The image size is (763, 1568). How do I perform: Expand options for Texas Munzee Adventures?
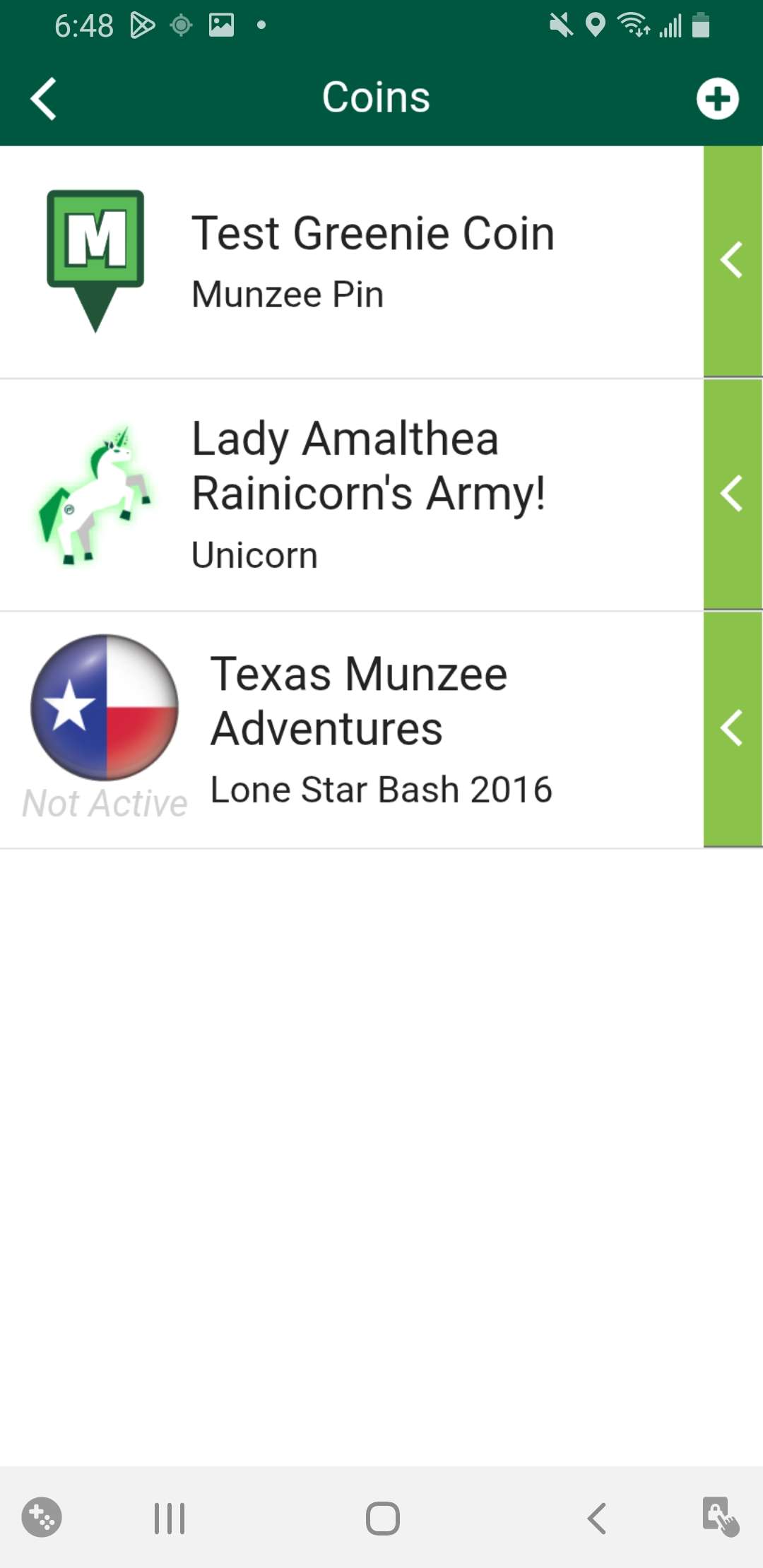732,731
